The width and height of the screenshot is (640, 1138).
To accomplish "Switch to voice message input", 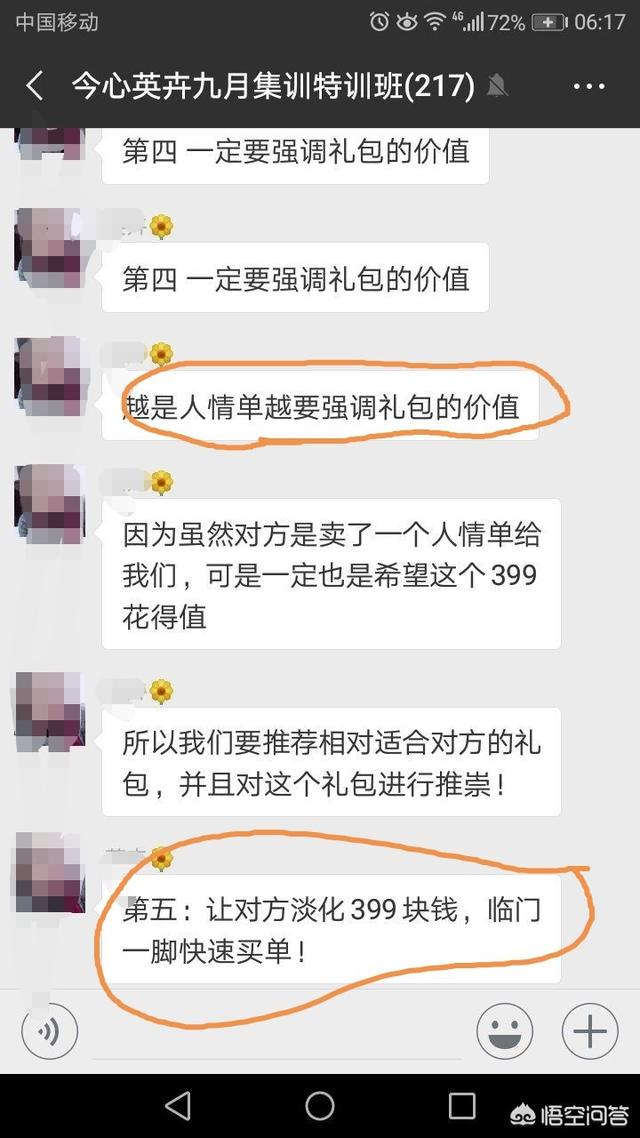I will (49, 1031).
